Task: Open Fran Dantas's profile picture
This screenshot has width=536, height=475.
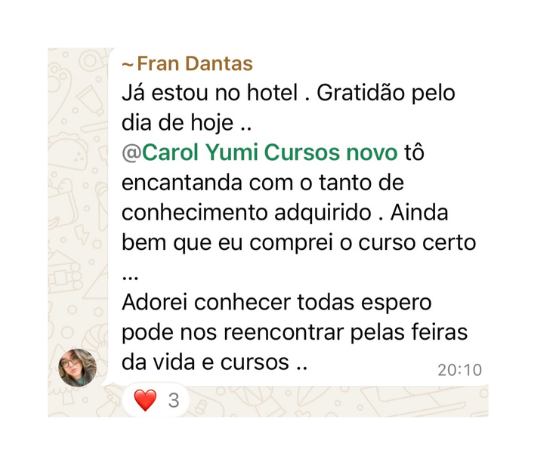Action: tap(78, 368)
